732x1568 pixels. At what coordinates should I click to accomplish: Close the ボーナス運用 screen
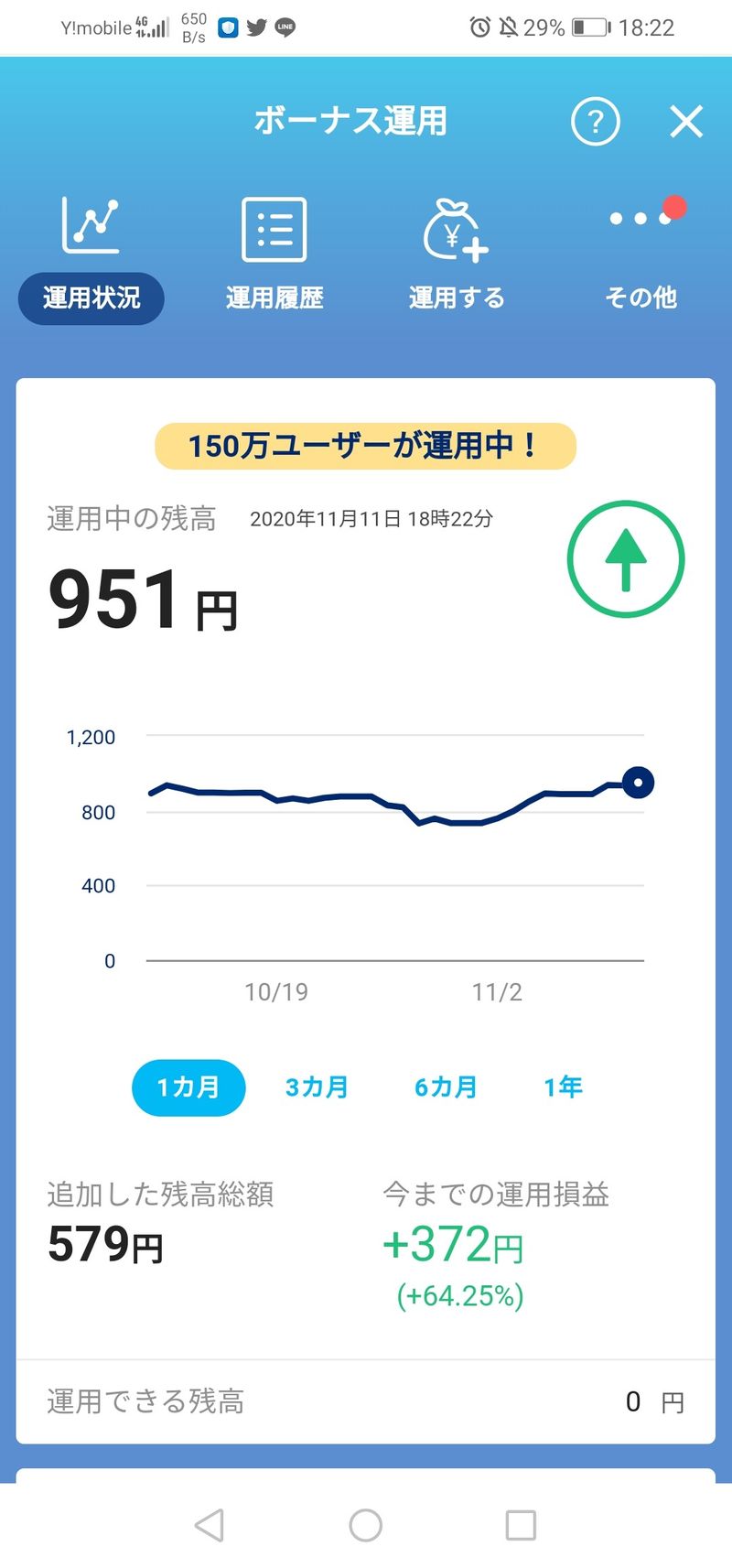click(x=685, y=122)
